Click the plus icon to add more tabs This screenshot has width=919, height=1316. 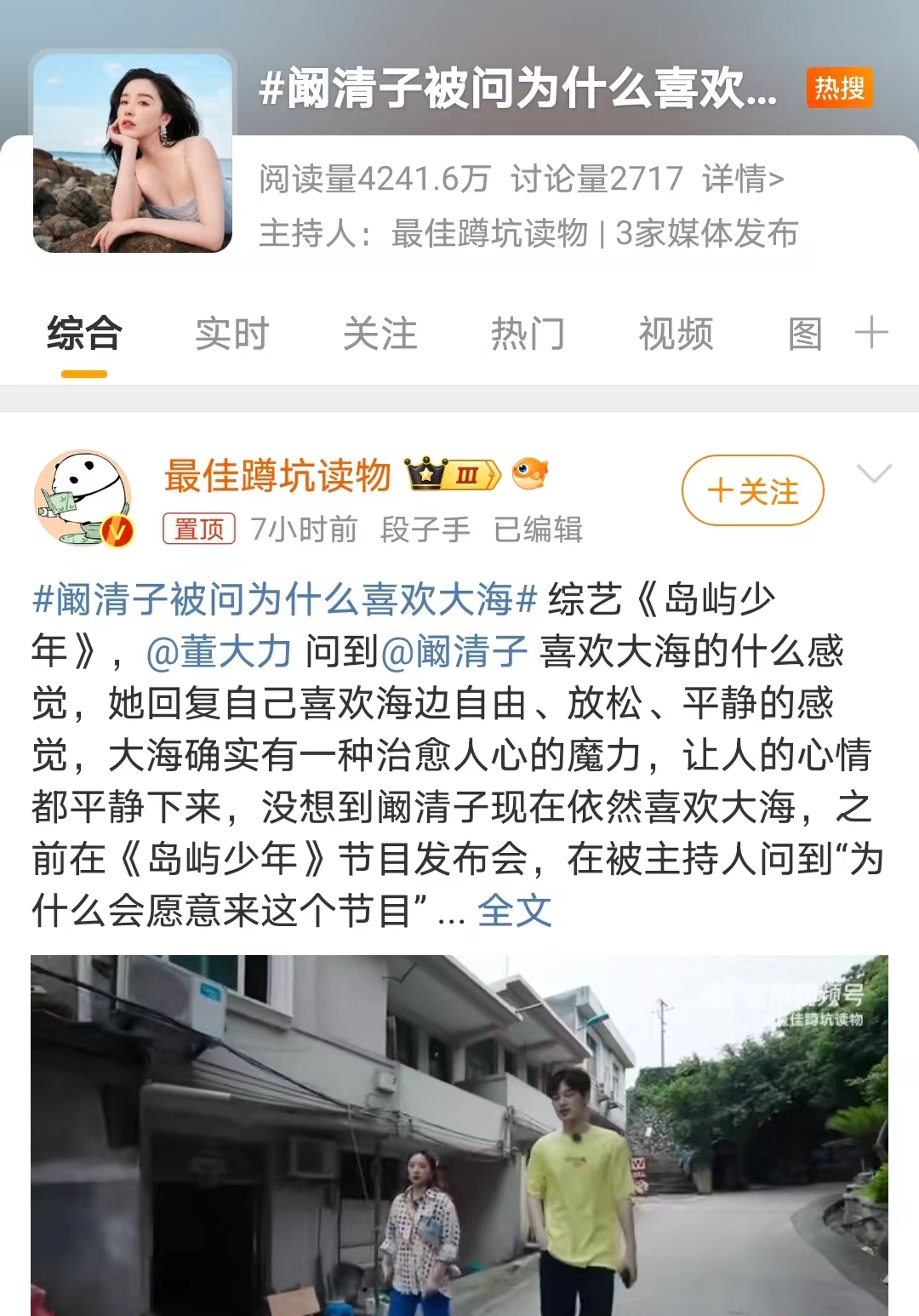coord(872,335)
